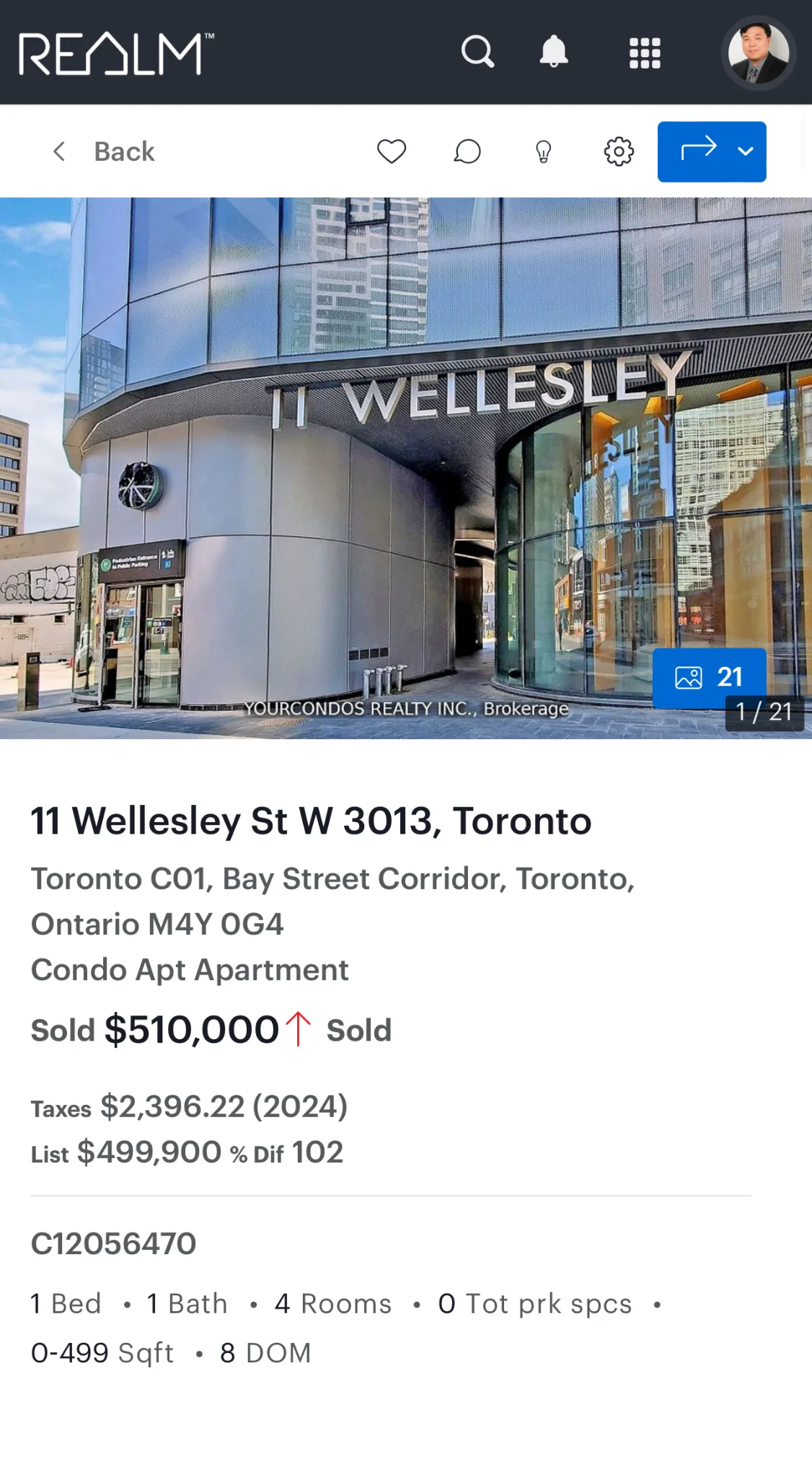Open the apps grid menu
Viewport: 812px width, 1477px height.
pyautogui.click(x=645, y=53)
